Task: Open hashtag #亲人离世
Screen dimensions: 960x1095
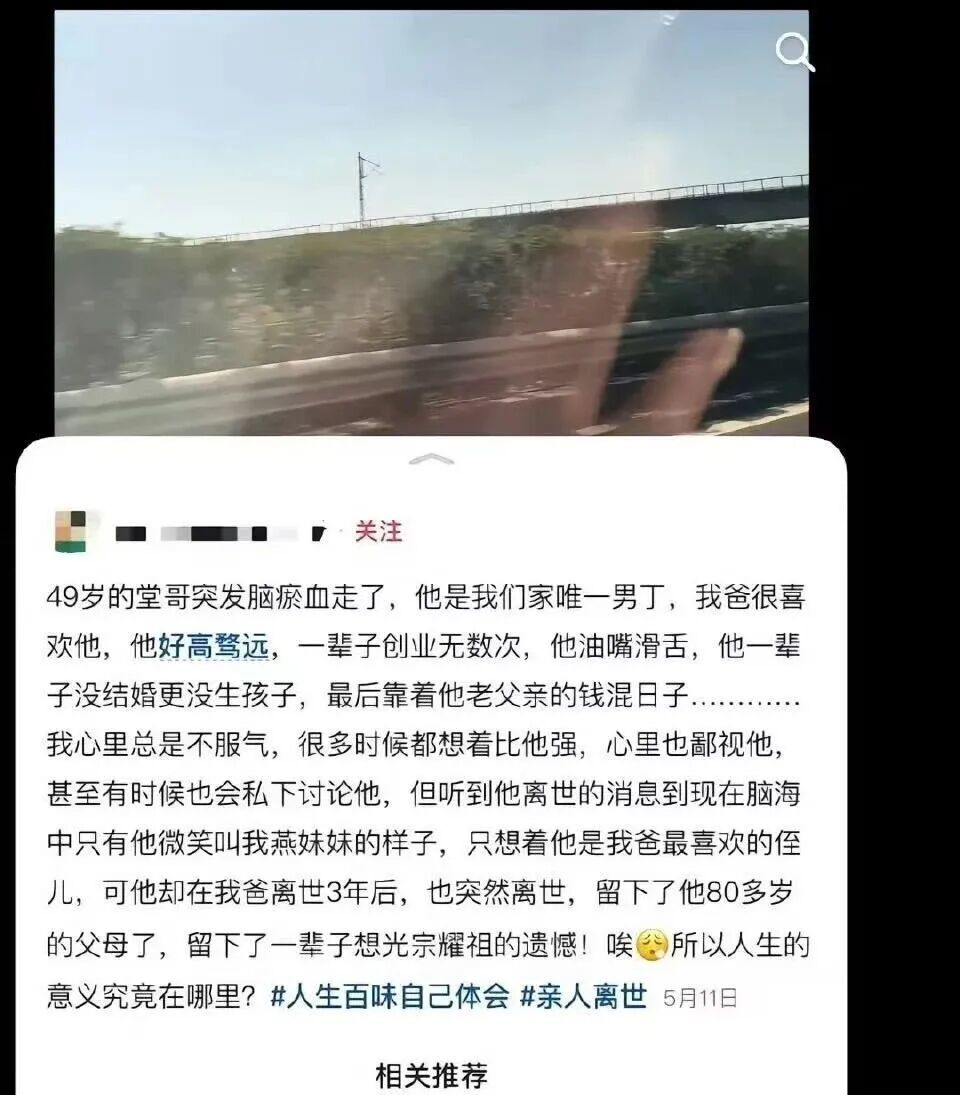Action: pyautogui.click(x=583, y=996)
